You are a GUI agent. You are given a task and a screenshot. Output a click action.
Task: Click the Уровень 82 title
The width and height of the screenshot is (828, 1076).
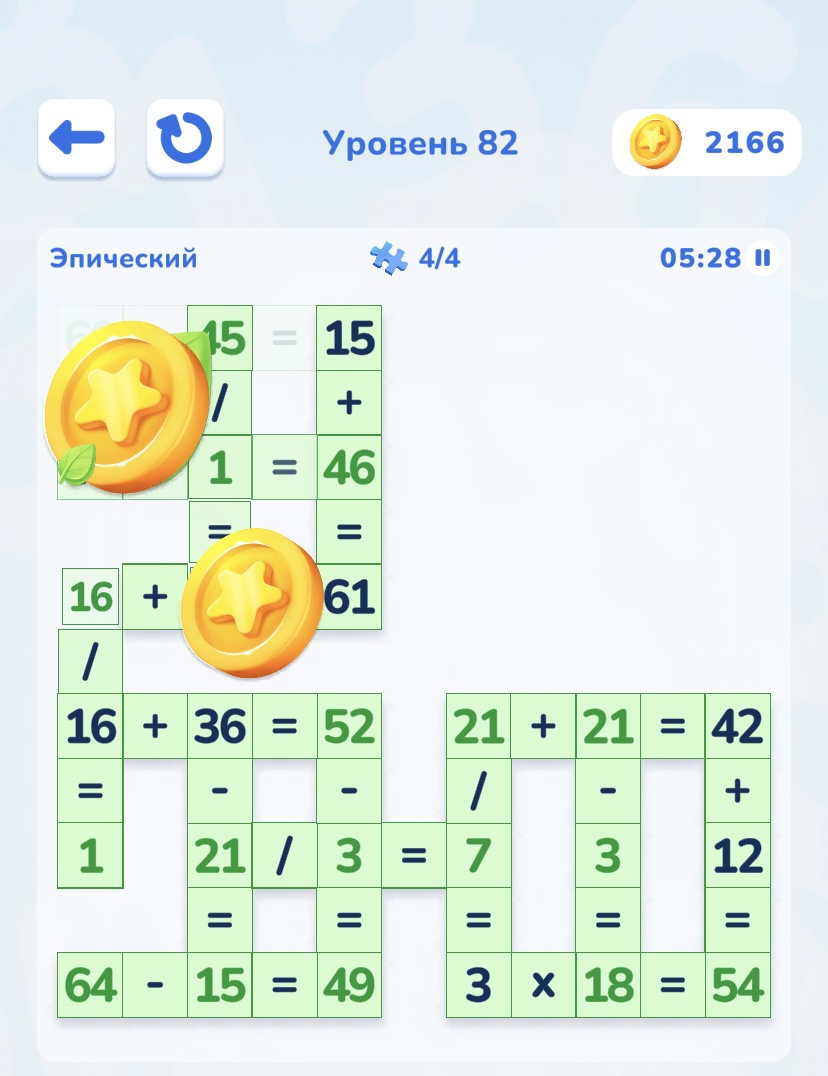click(x=421, y=142)
